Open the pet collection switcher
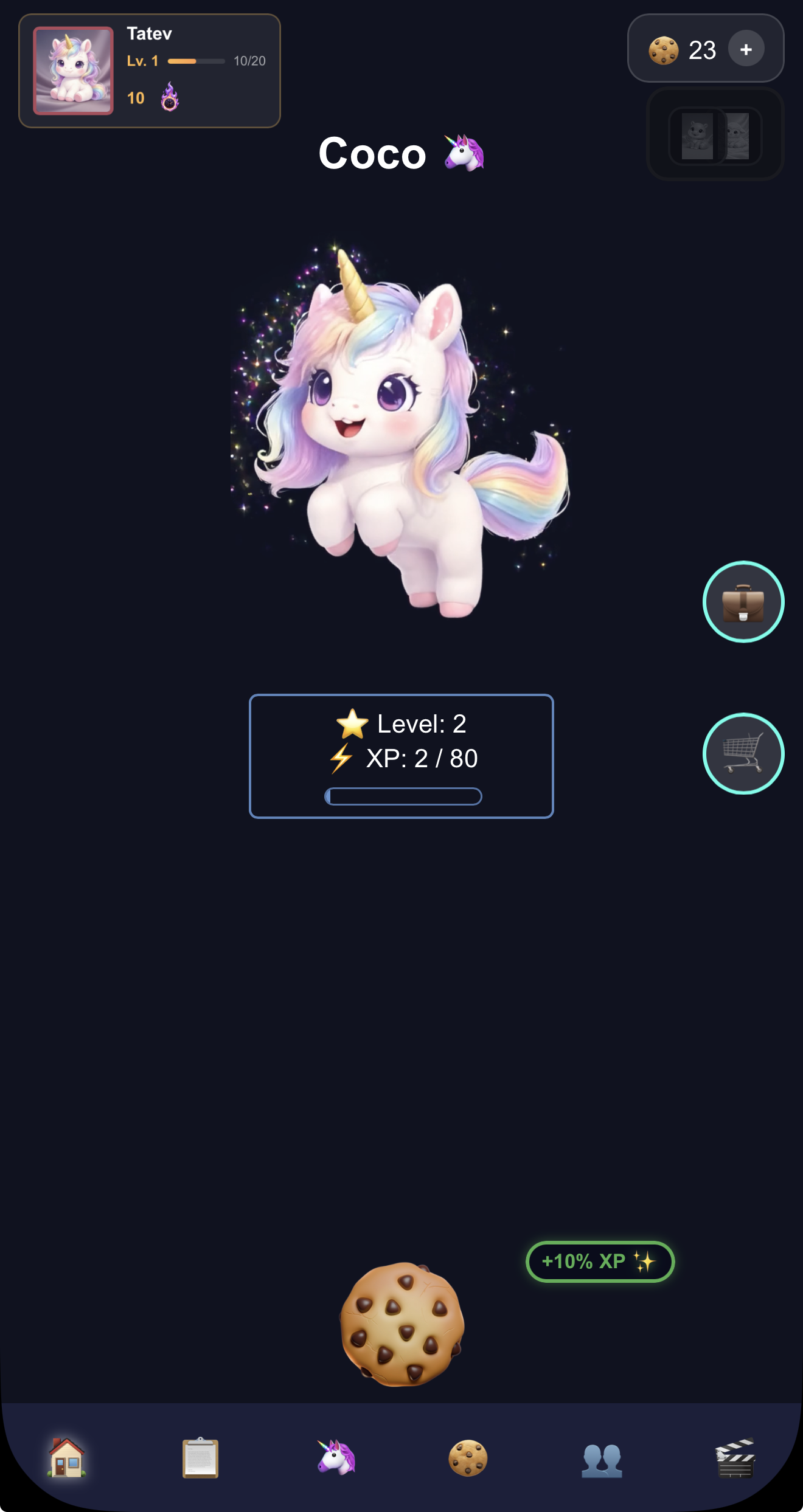 pyautogui.click(x=715, y=135)
